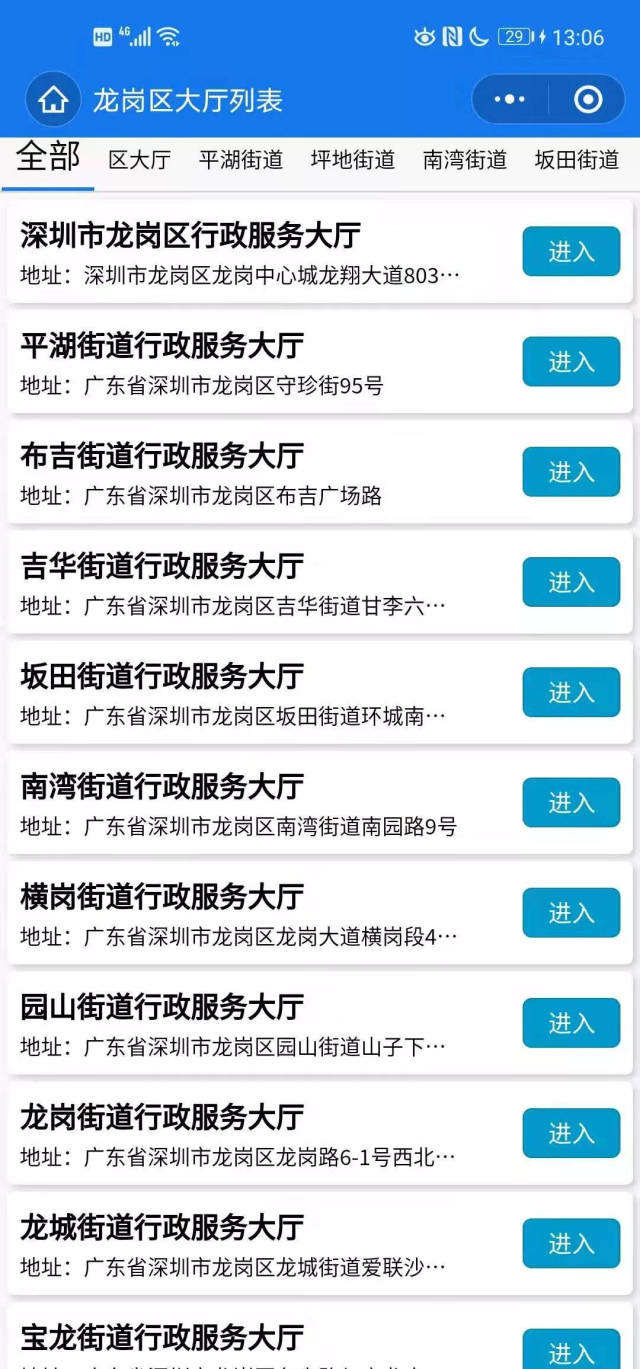Switch to the 坂田街道 tab

click(x=577, y=159)
